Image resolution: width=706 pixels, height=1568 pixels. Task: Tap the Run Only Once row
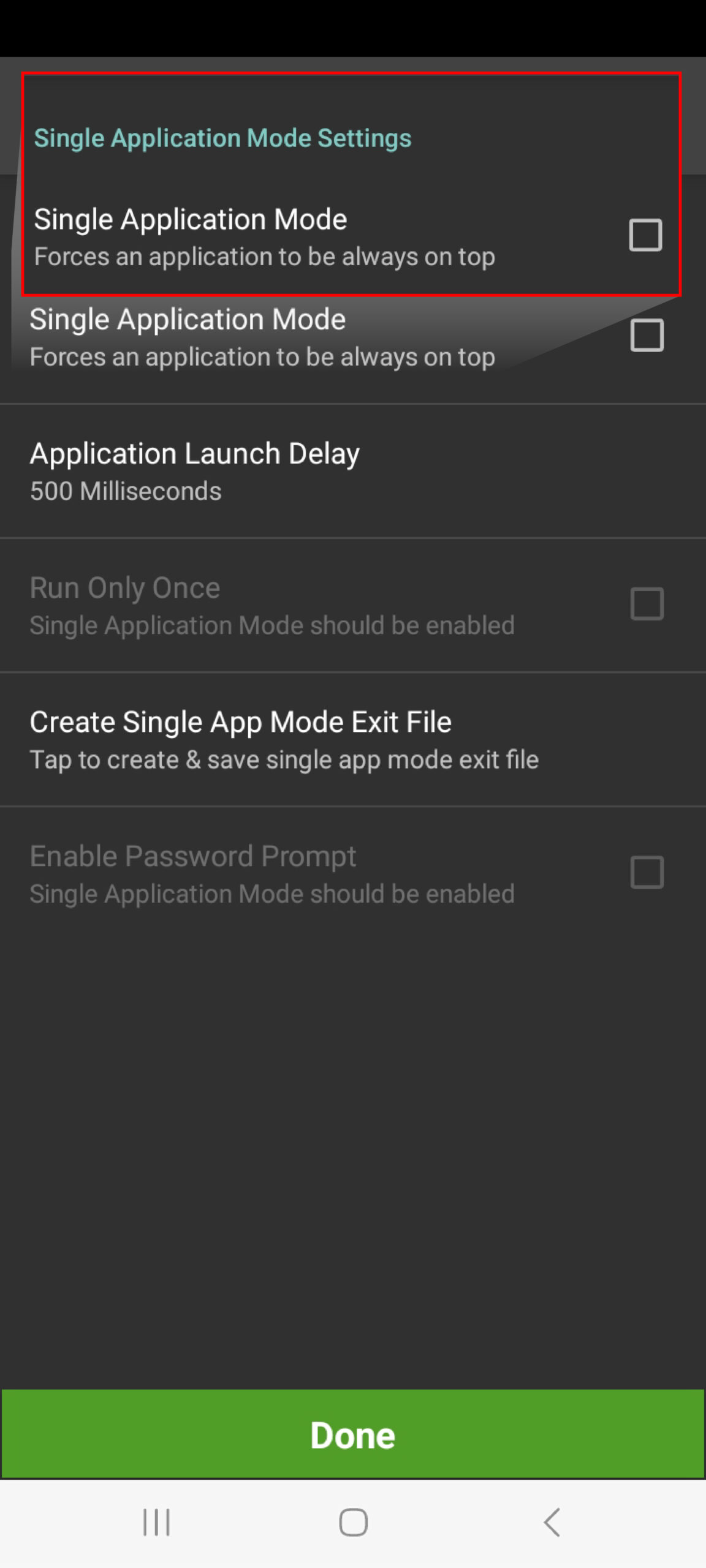126,587
